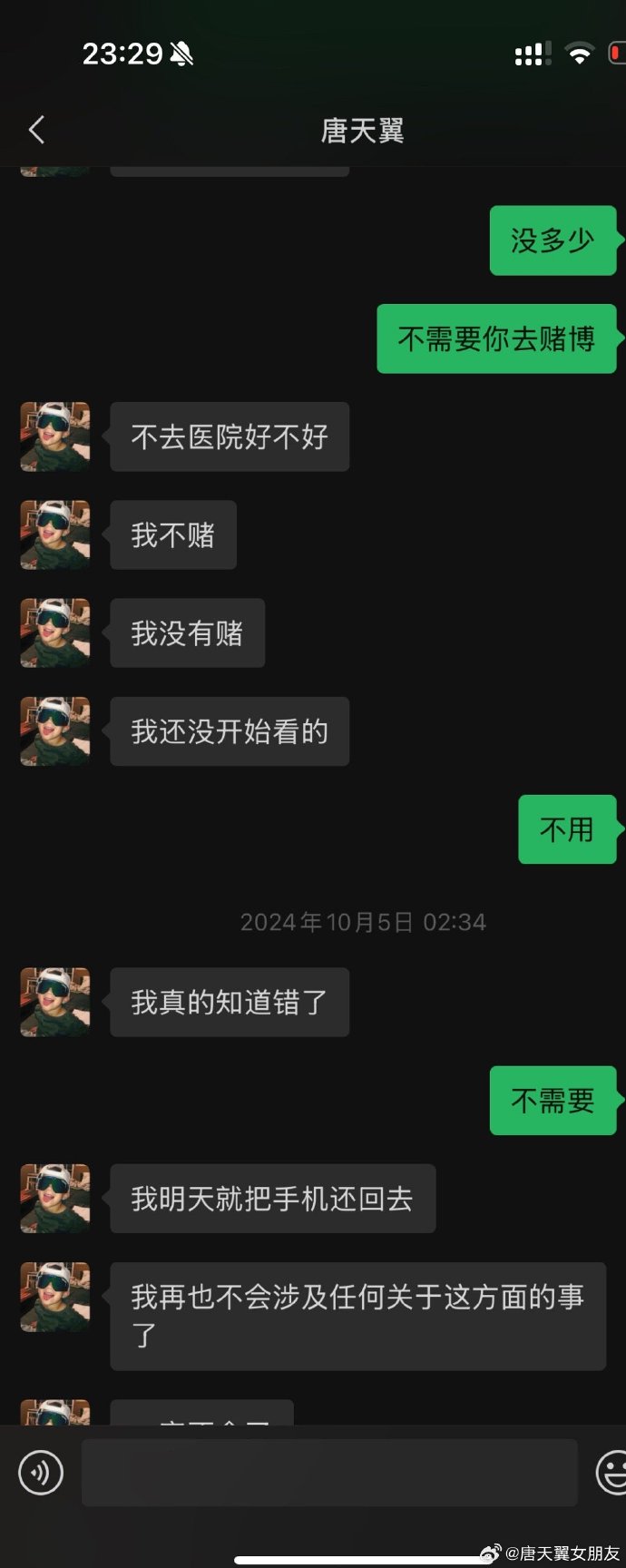
Task: Switch to voice message input
Action: [41, 1472]
